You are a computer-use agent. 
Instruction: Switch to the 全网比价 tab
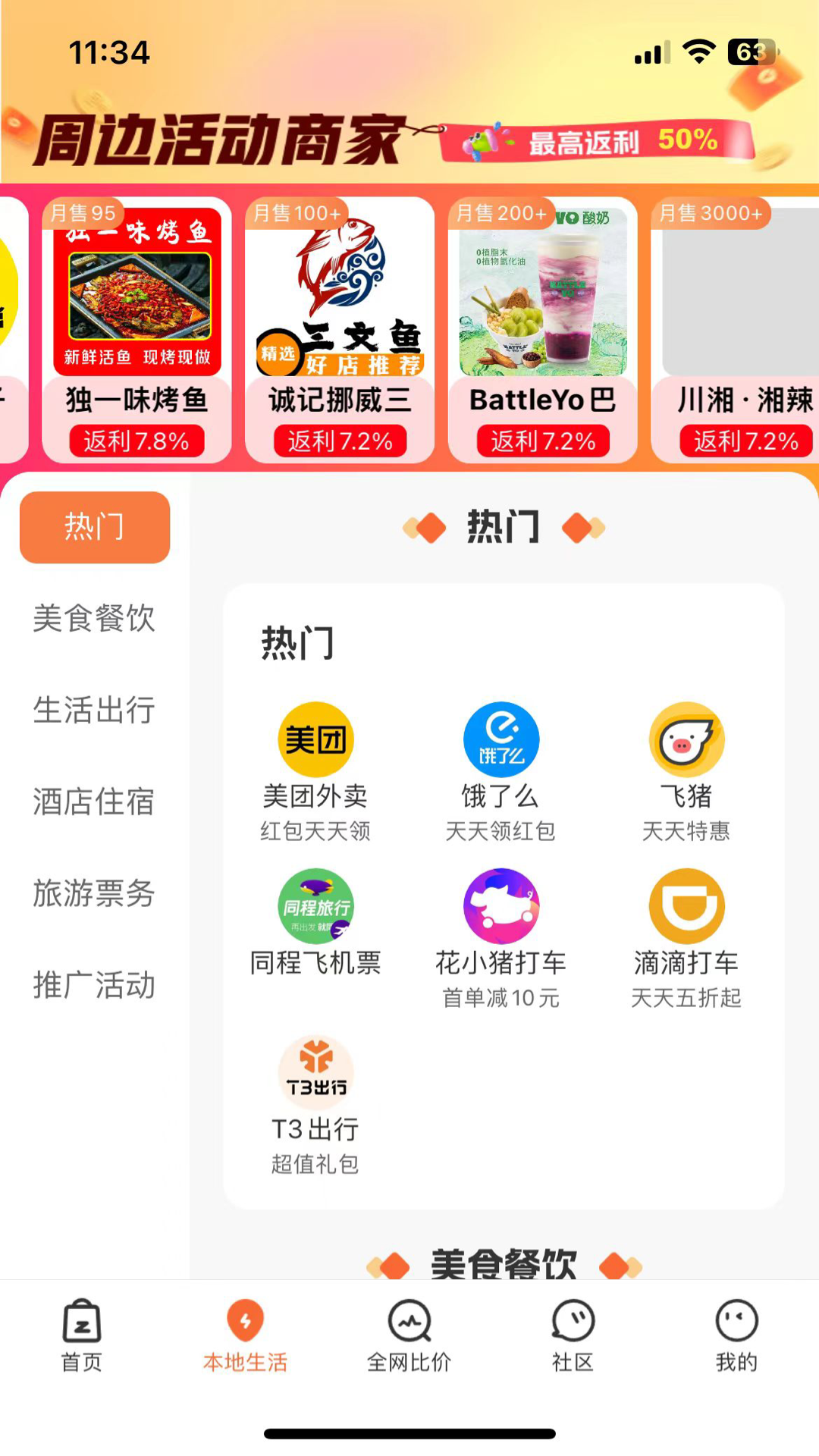[409, 1336]
